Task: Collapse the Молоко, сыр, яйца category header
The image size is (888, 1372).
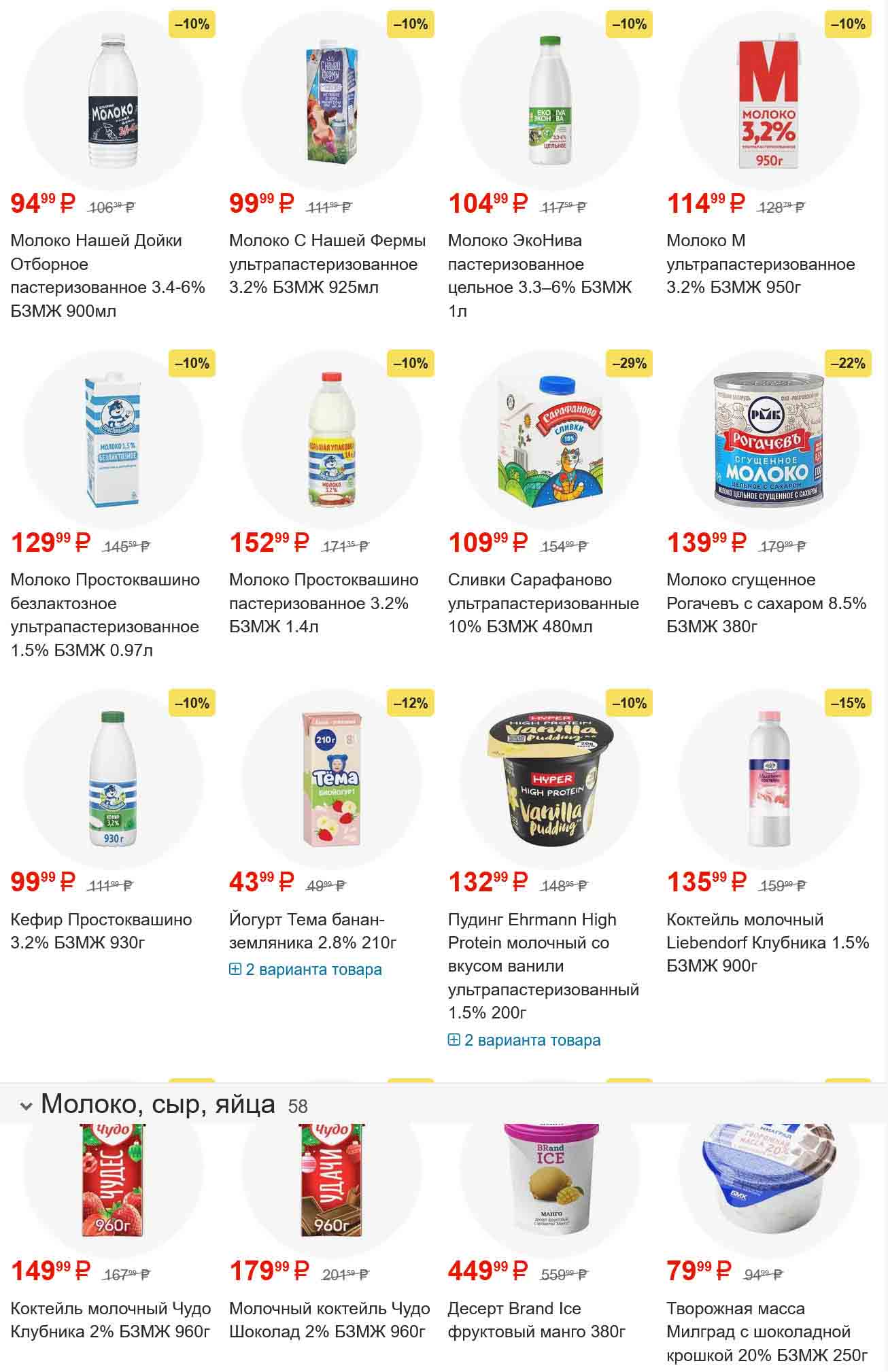Action: click(26, 1106)
